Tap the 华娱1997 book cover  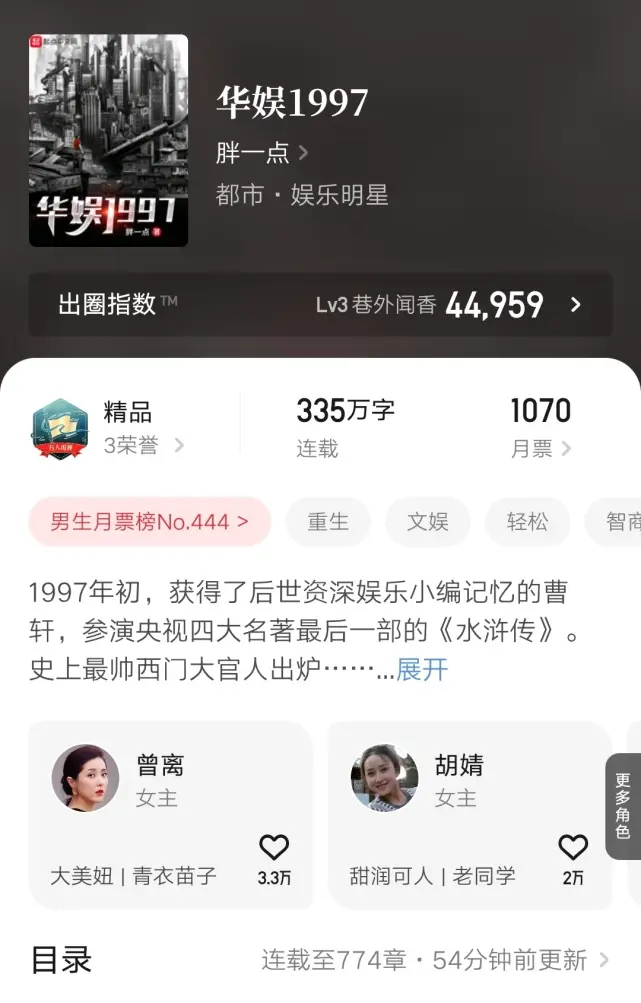point(108,141)
